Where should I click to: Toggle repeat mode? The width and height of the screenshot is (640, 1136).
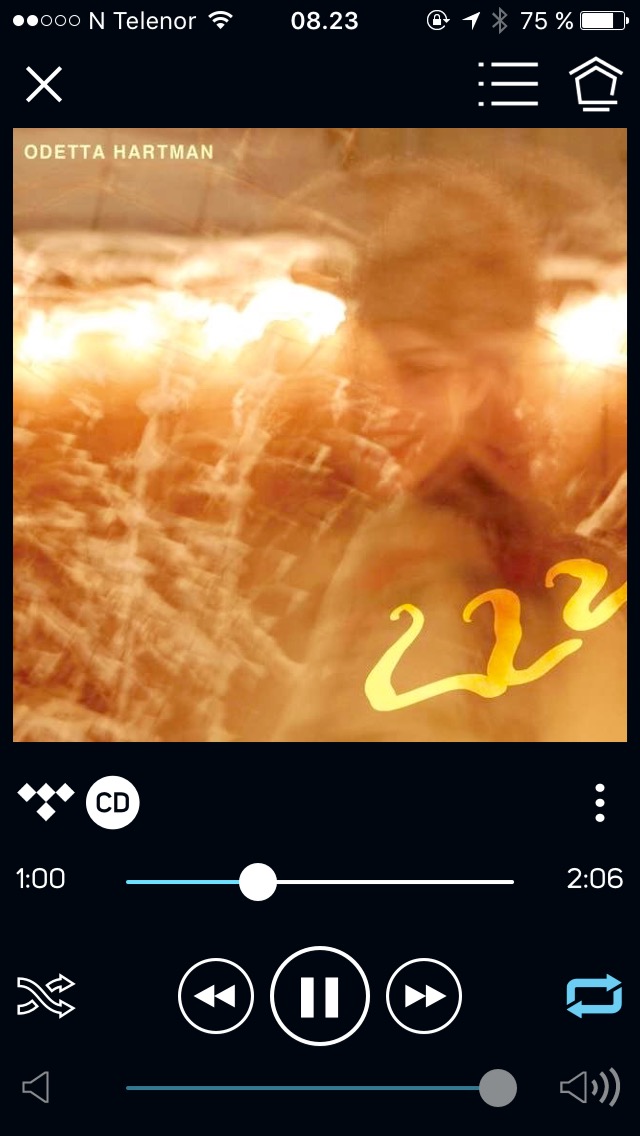(x=594, y=996)
